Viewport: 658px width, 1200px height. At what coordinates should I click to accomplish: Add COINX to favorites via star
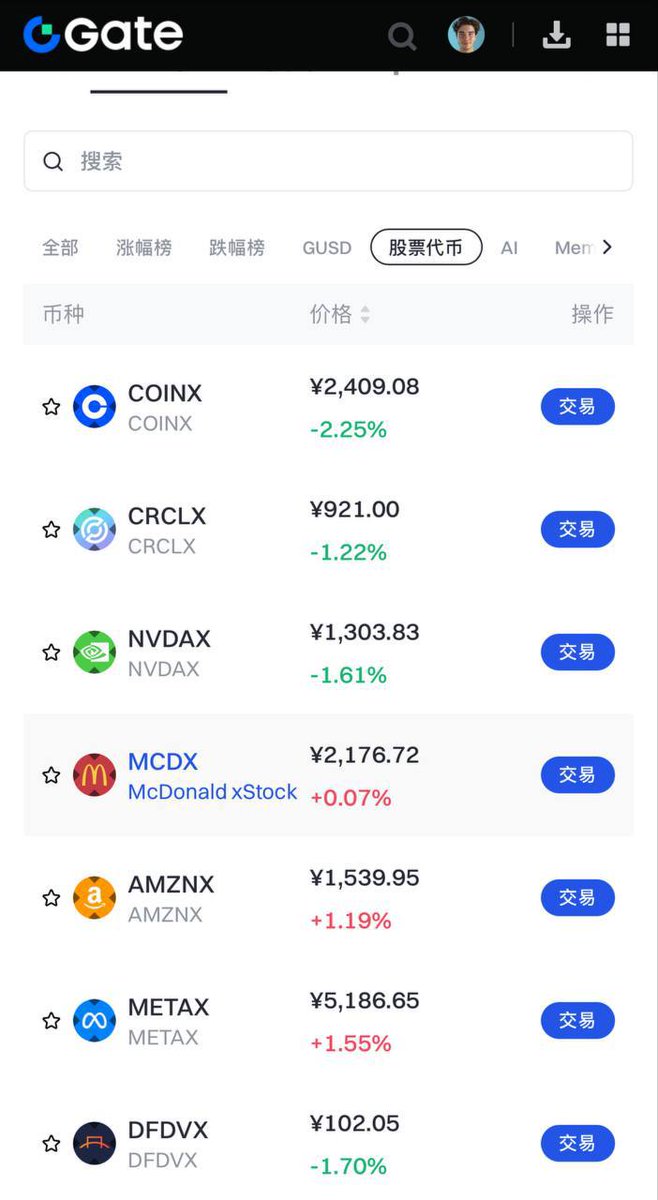[51, 407]
